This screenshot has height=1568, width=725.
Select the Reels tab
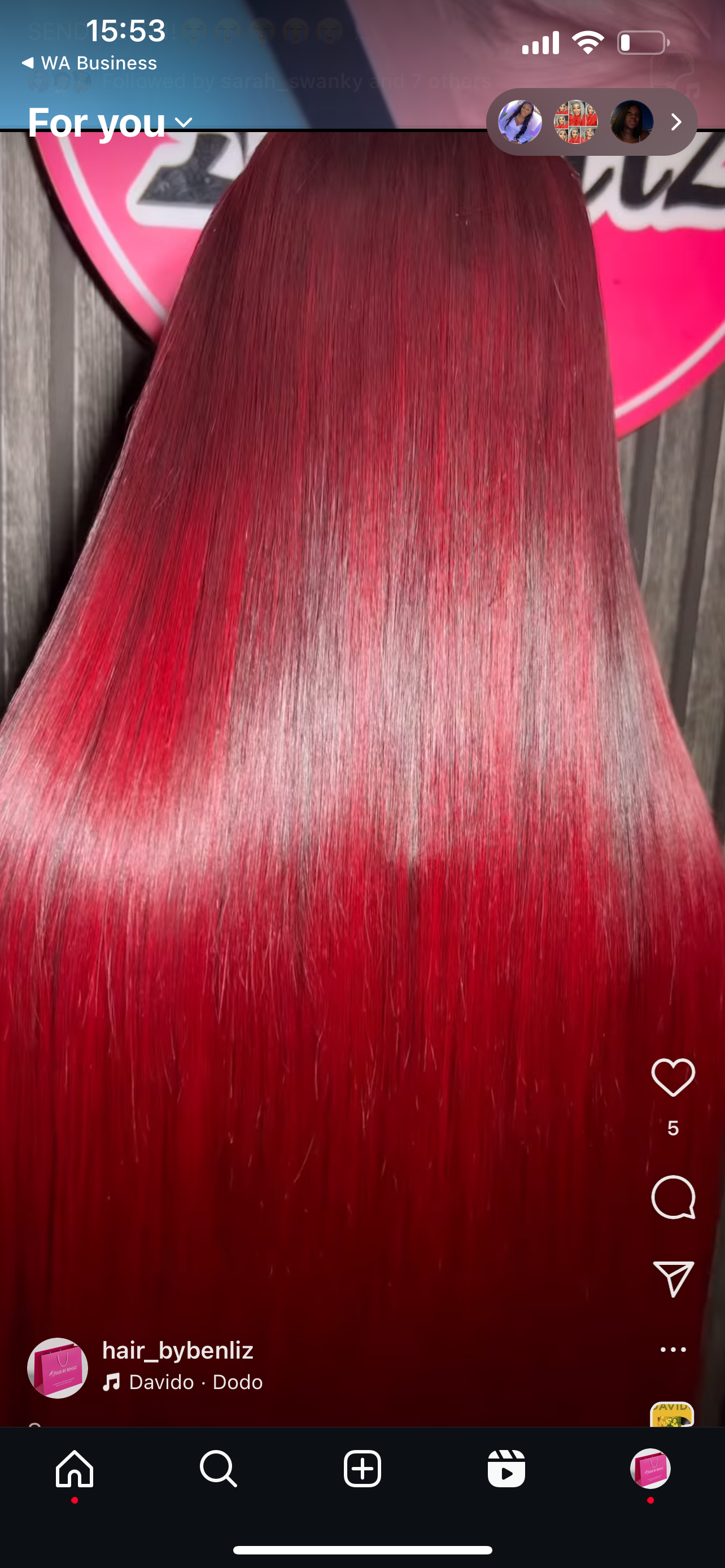506,1468
